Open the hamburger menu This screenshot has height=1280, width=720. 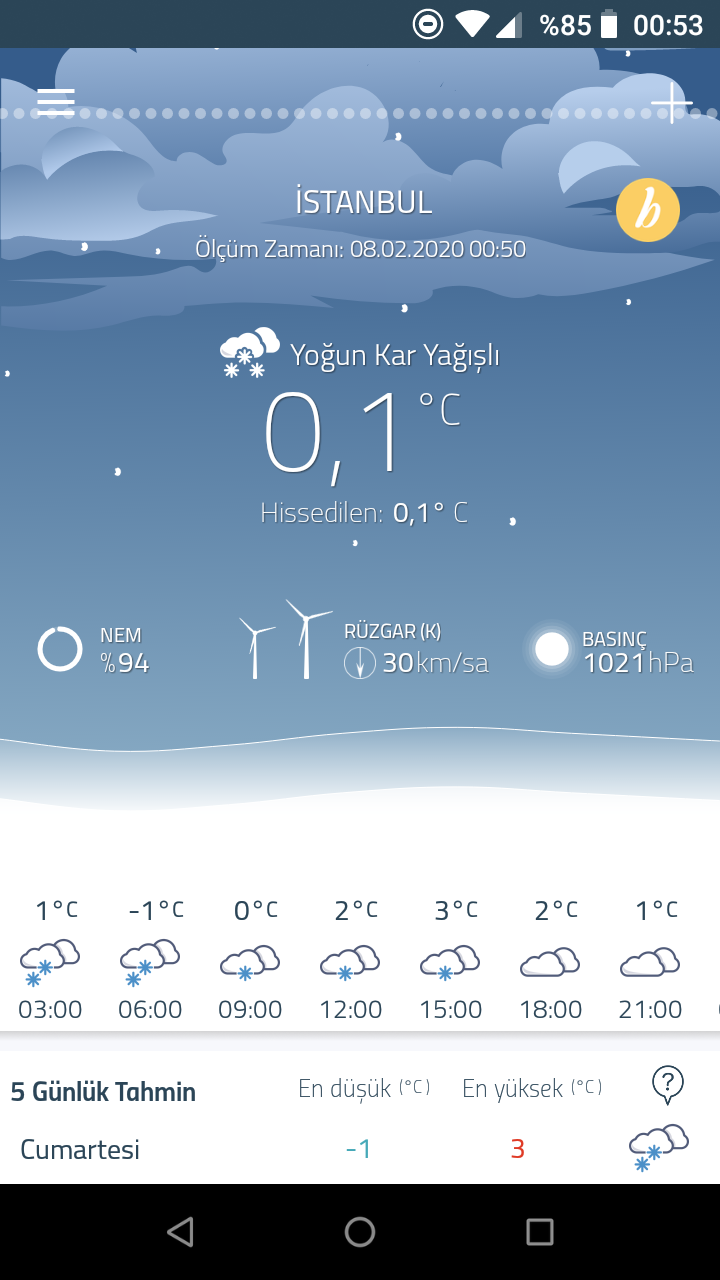[56, 103]
